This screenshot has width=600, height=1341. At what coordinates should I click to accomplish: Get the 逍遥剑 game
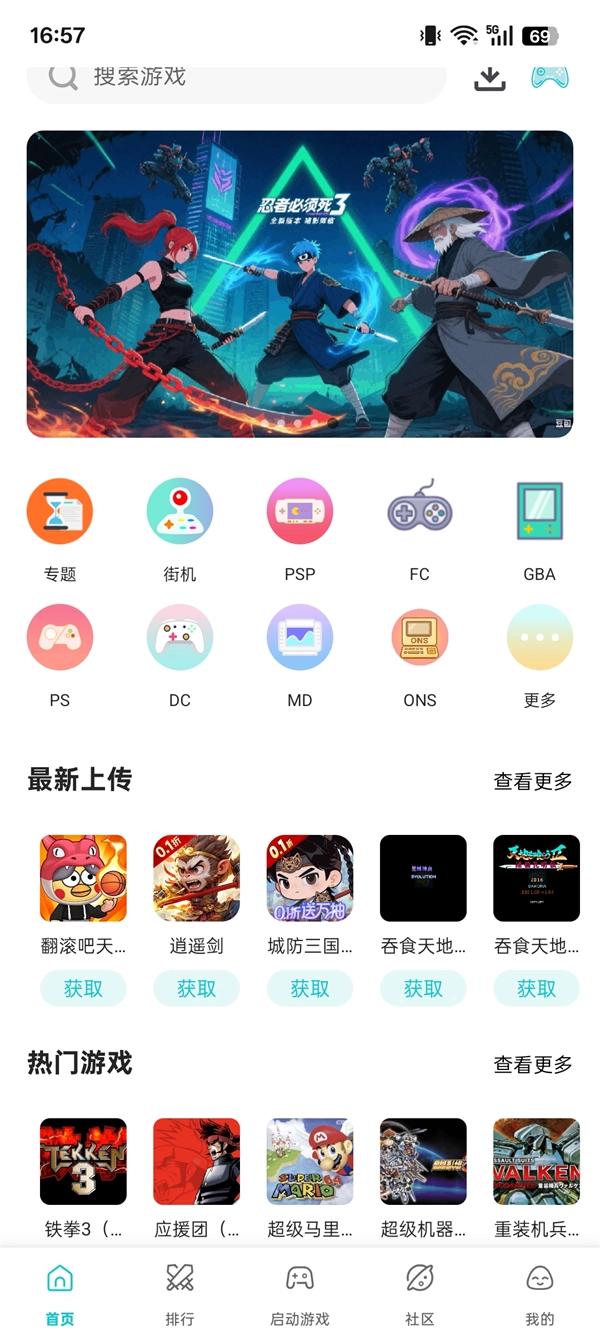197,988
